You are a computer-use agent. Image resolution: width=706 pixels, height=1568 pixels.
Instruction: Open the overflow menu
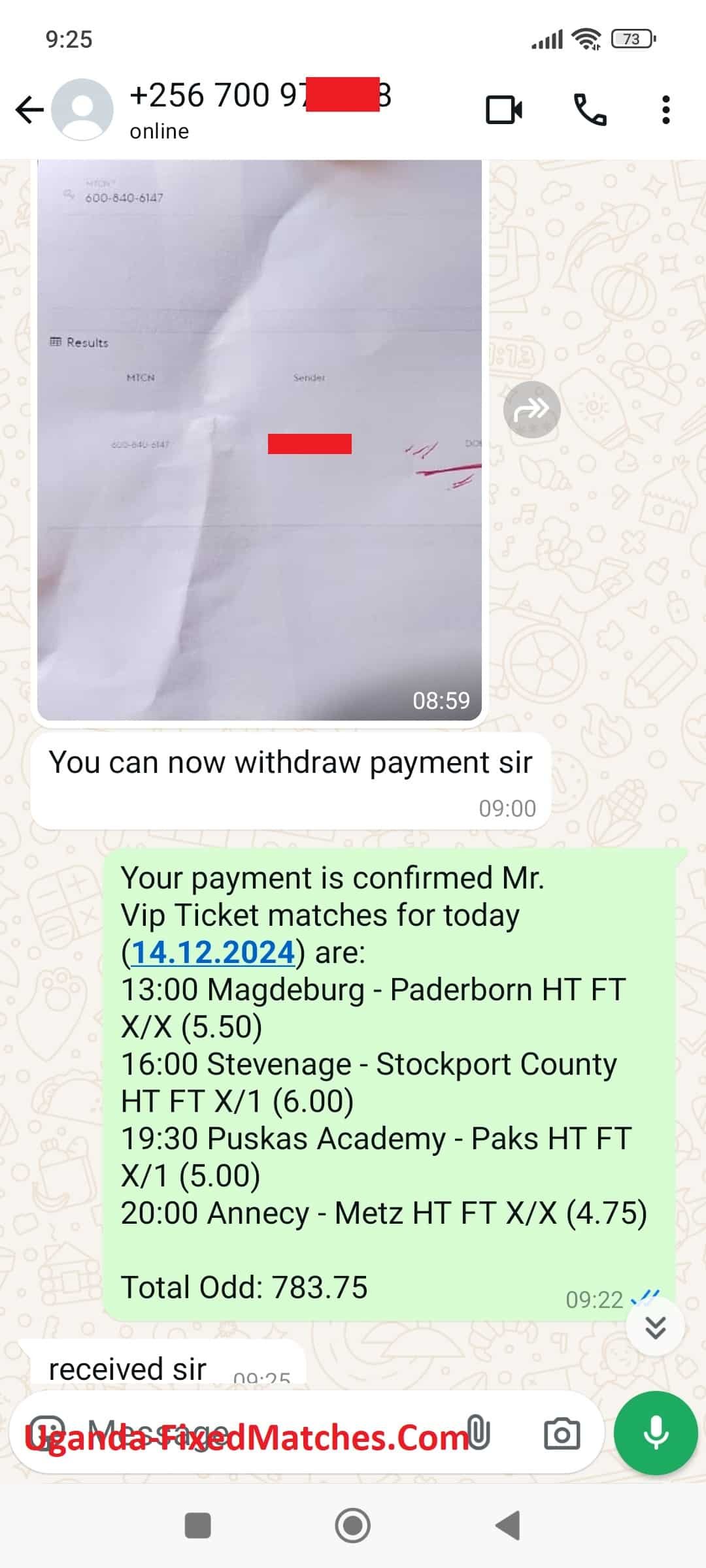point(665,110)
